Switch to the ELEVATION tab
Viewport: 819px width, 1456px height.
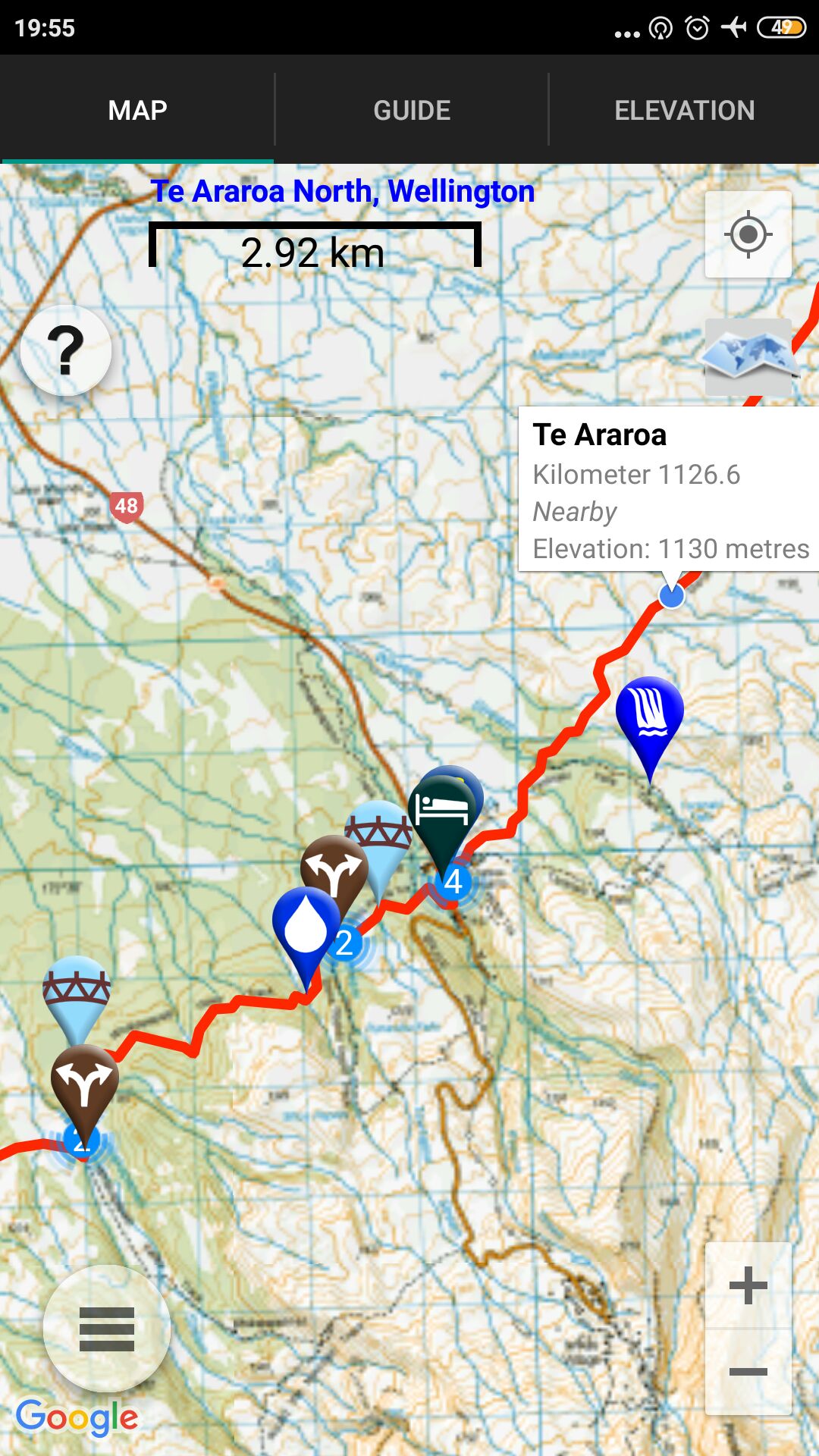click(x=684, y=111)
